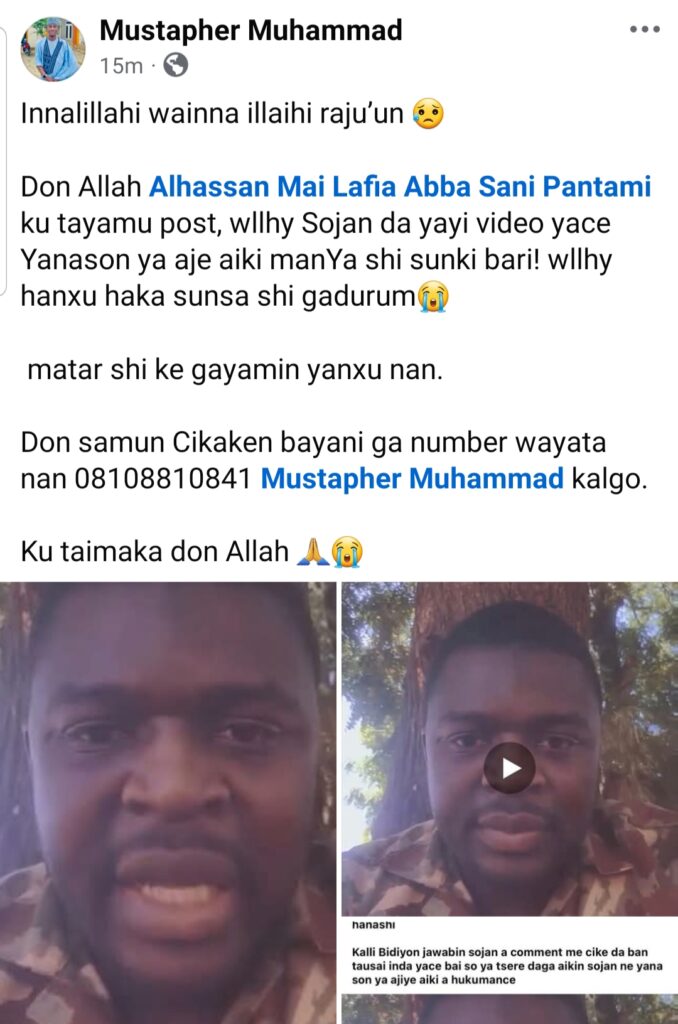Open the post's three-dot options menu
Image resolution: width=678 pixels, height=1024 pixels.
pos(644,30)
